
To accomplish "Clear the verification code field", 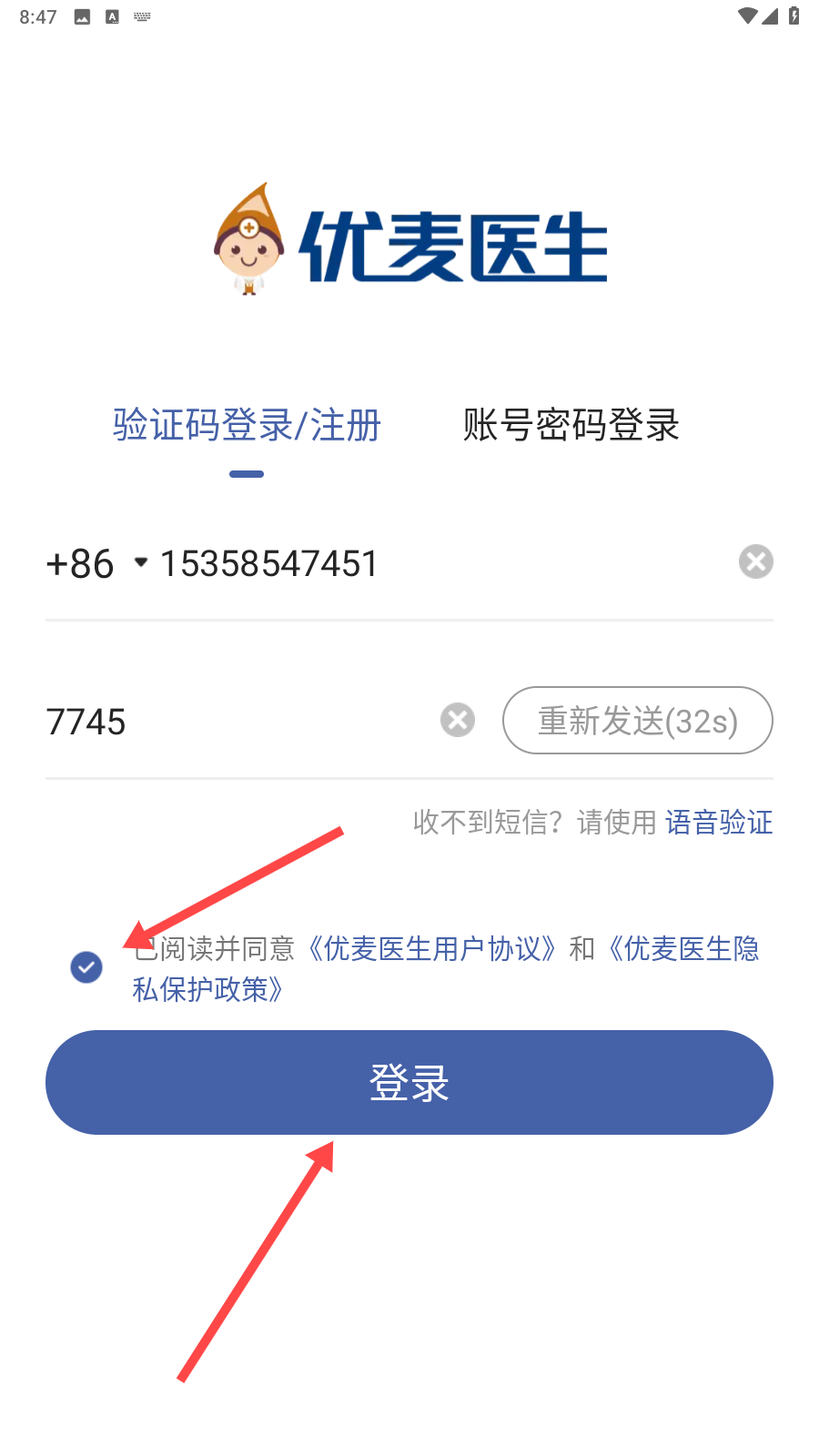I will tap(458, 720).
